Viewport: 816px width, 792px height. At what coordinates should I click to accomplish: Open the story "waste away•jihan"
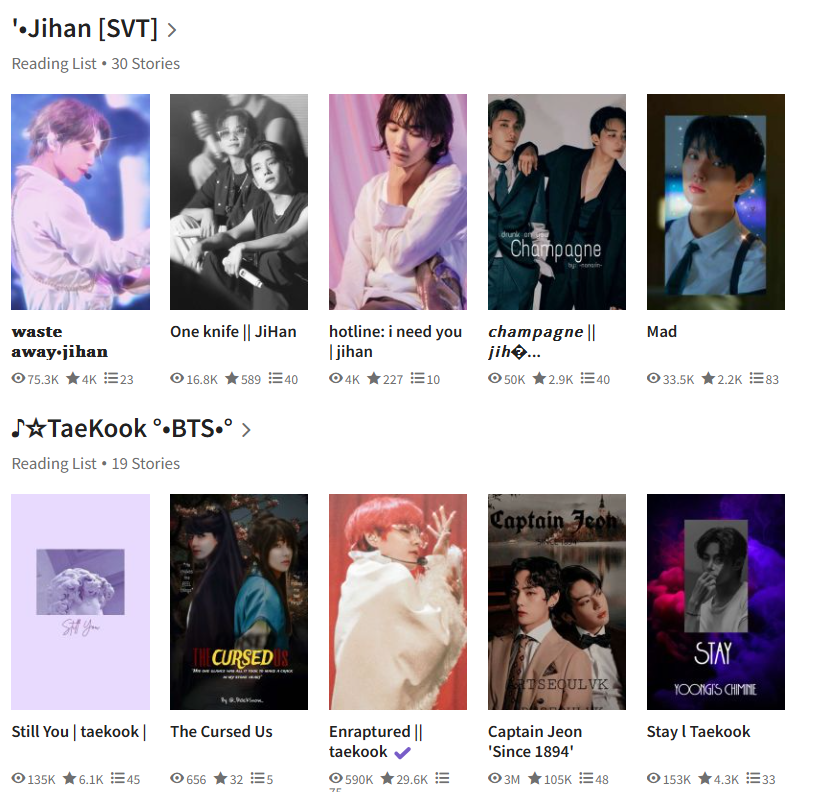point(80,202)
